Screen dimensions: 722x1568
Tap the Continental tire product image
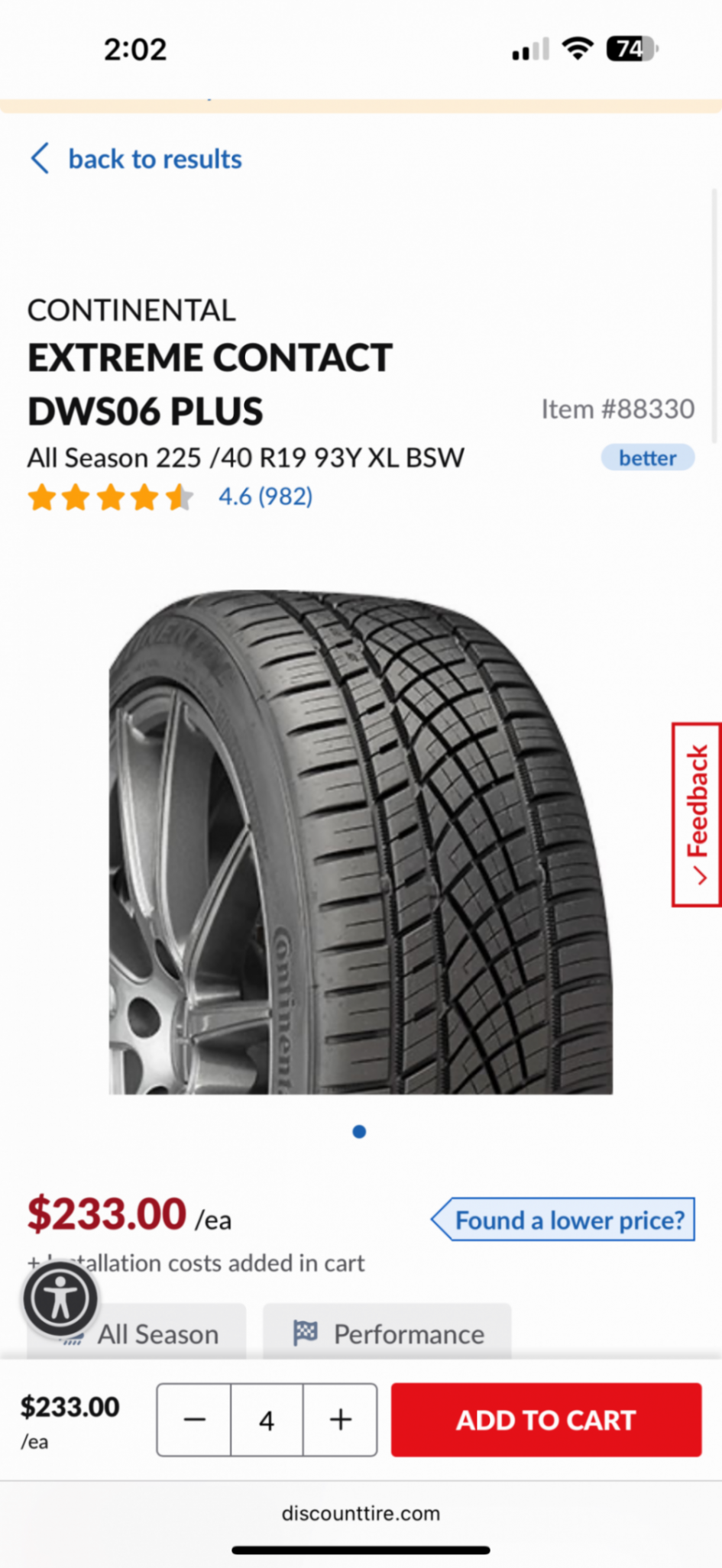pos(361,842)
